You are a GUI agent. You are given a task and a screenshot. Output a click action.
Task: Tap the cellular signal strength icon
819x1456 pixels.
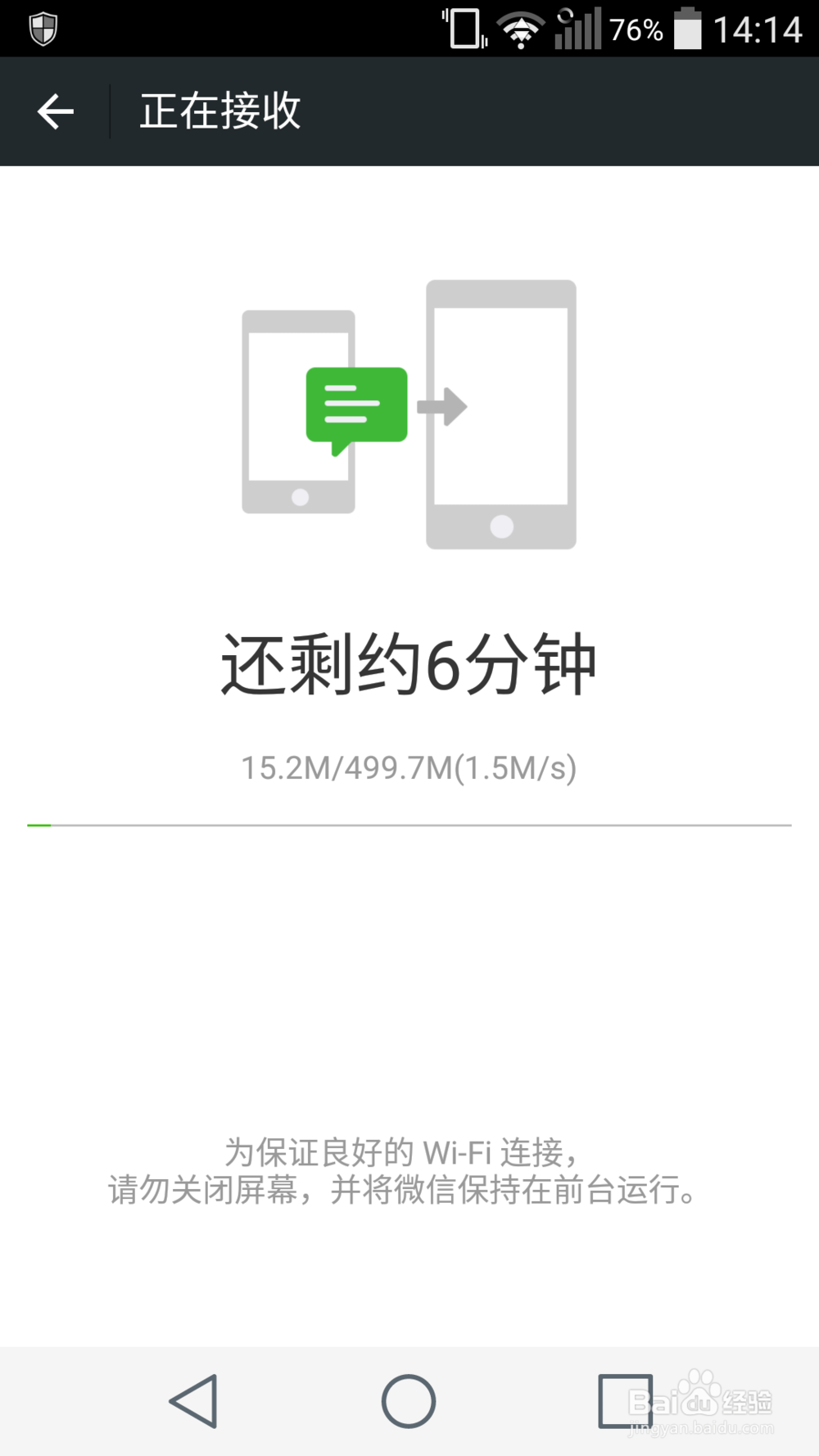(x=577, y=27)
